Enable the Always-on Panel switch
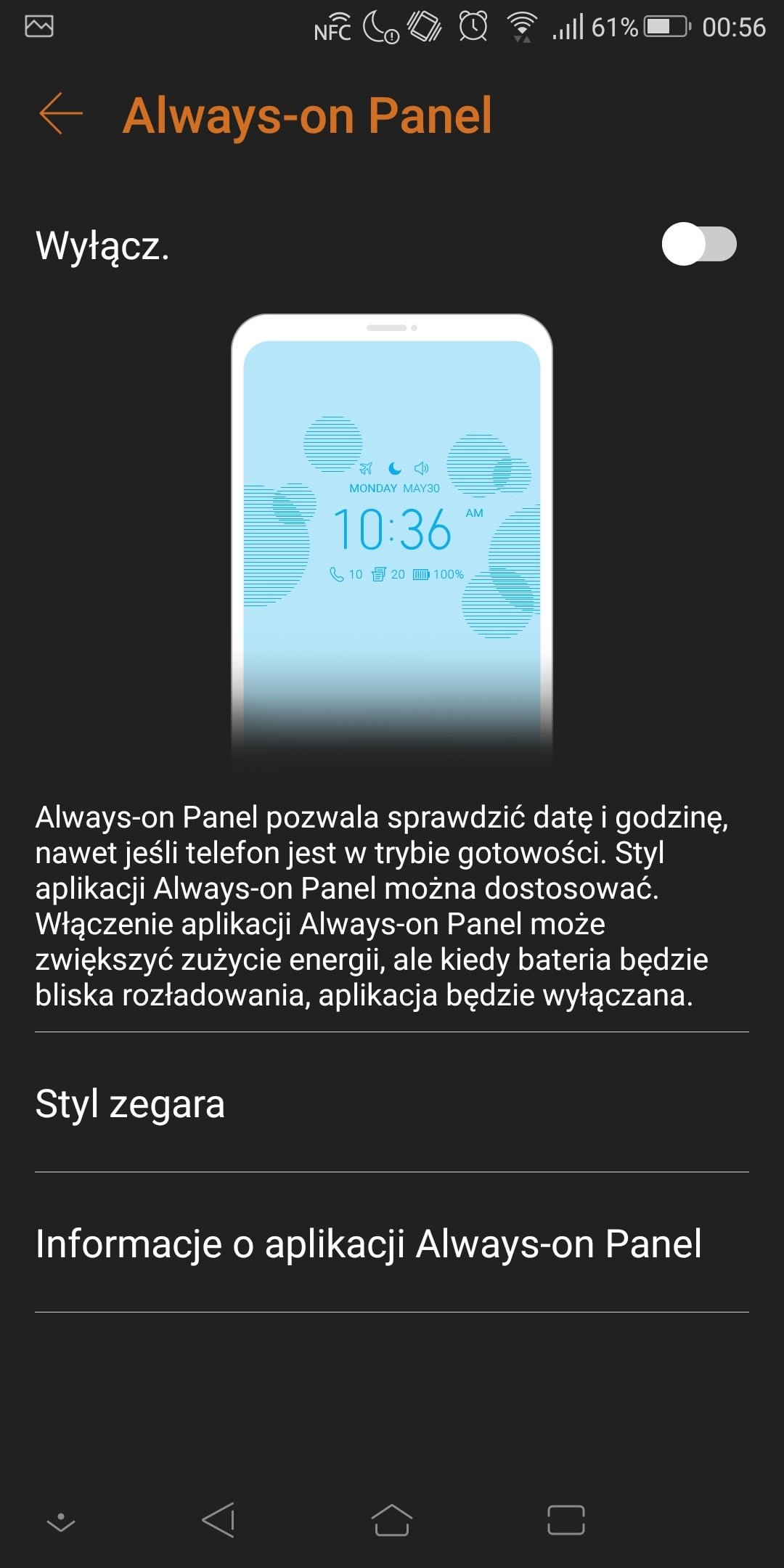 pyautogui.click(x=699, y=244)
